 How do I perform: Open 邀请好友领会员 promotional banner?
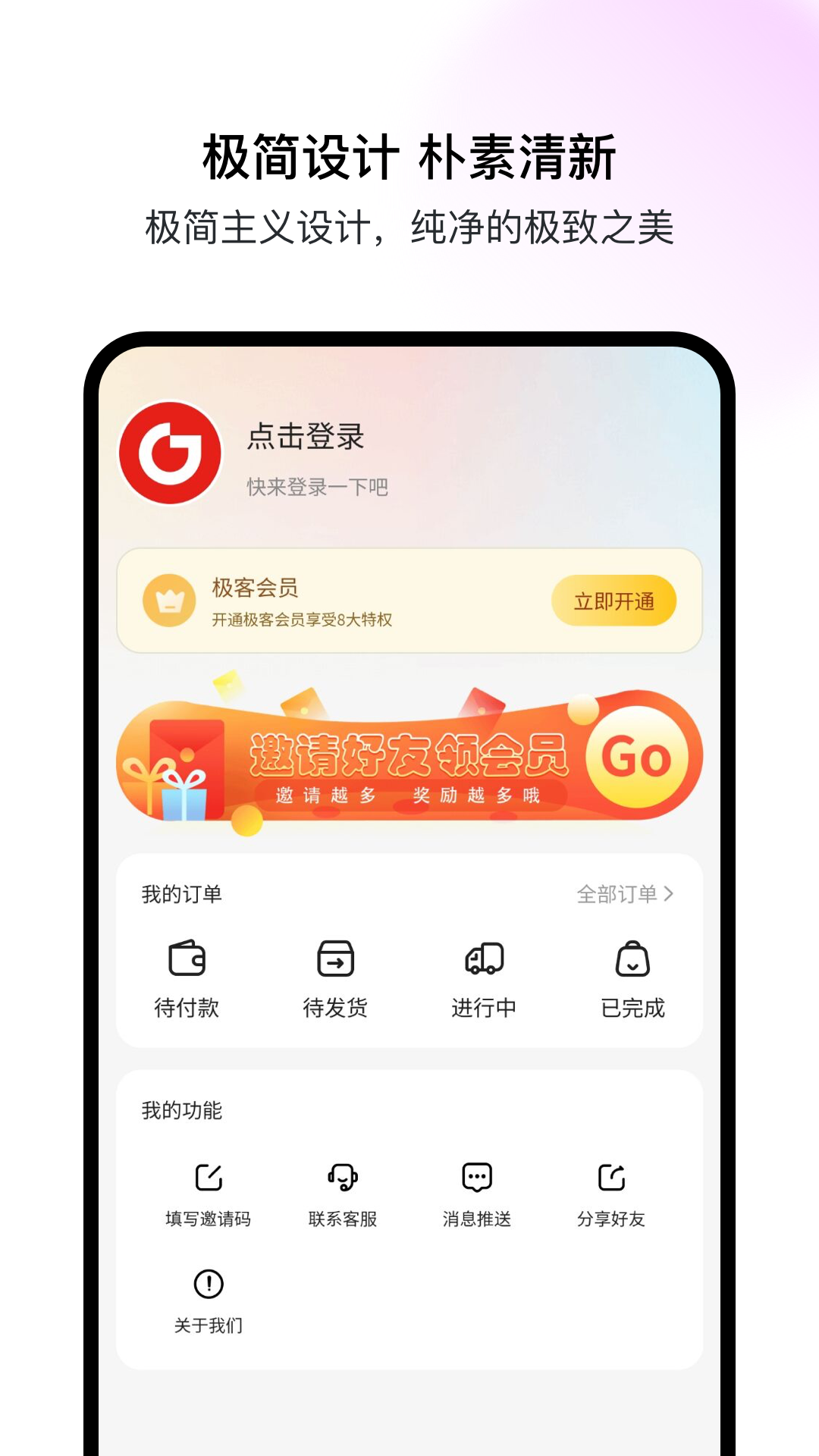pyautogui.click(x=409, y=755)
